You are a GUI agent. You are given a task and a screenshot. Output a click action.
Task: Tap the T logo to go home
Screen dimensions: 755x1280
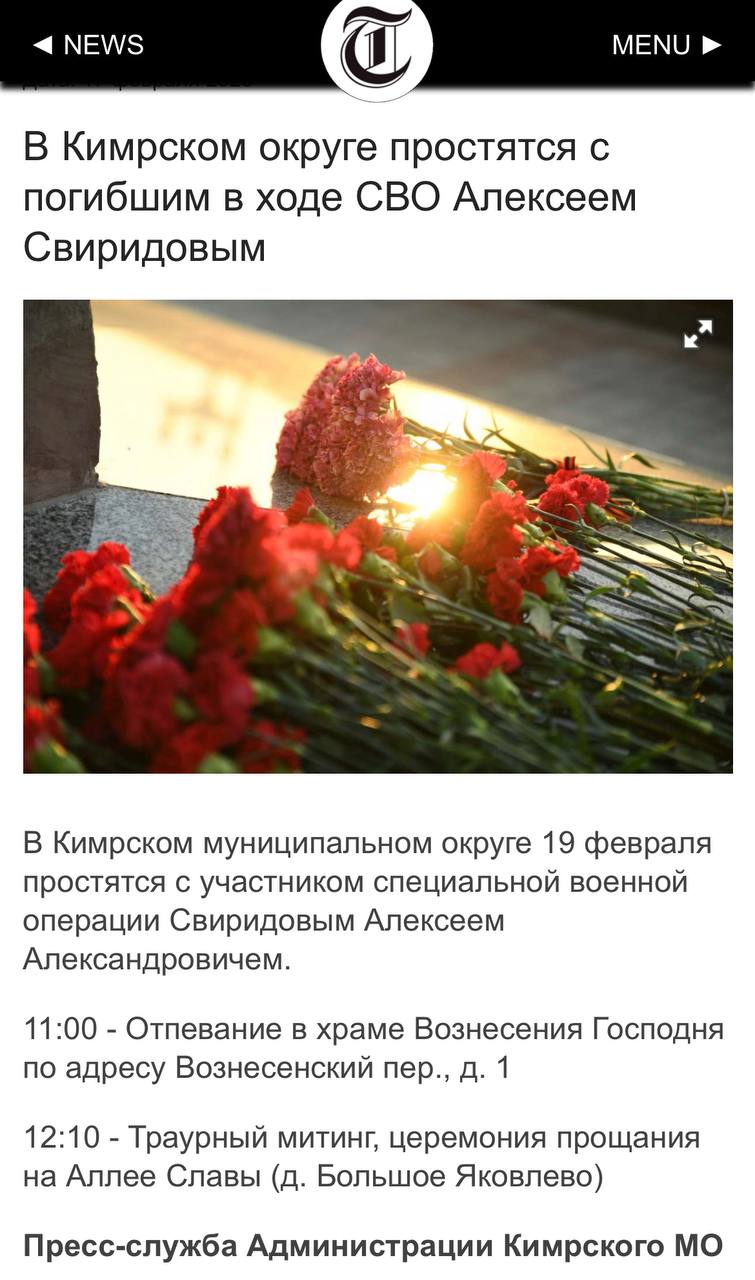[377, 46]
